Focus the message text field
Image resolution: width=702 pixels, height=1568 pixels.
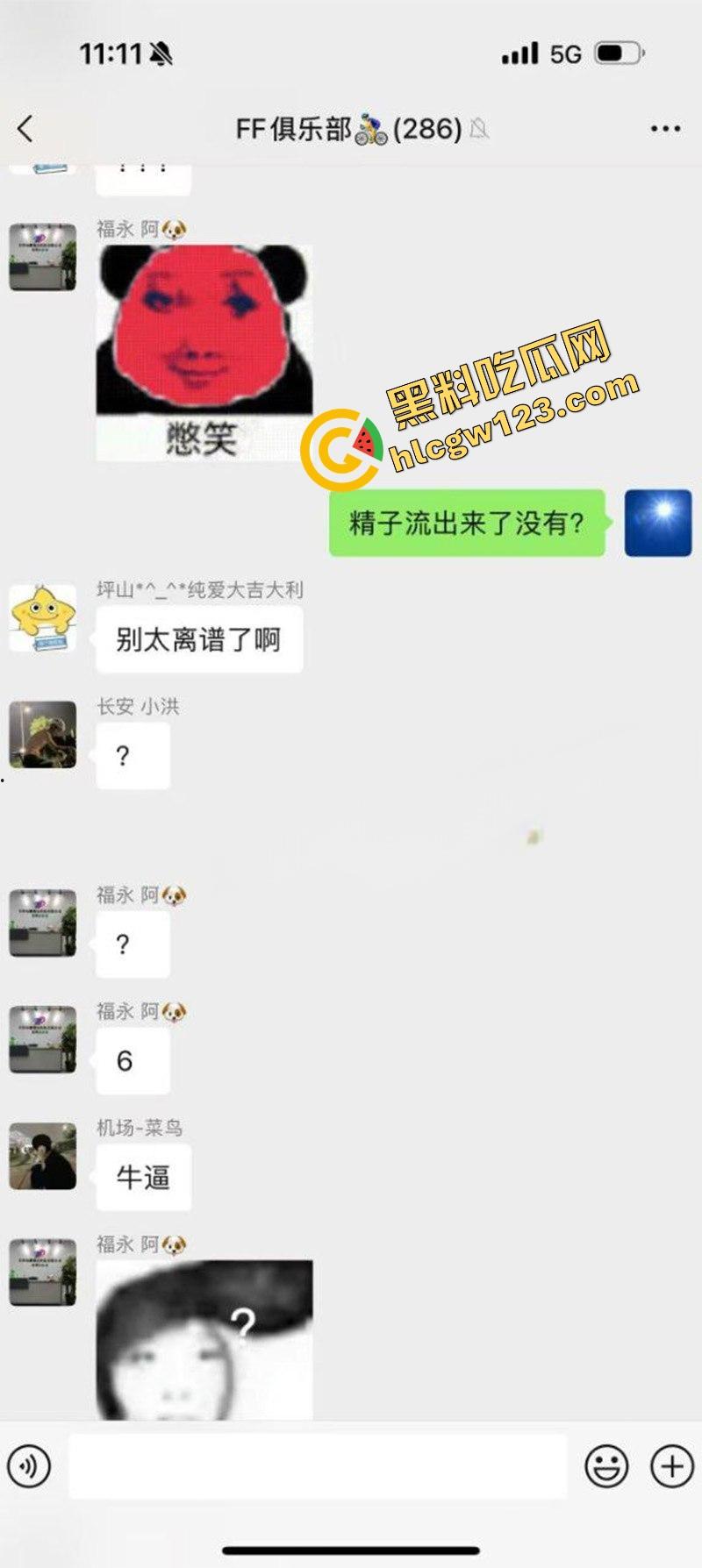tap(318, 1465)
